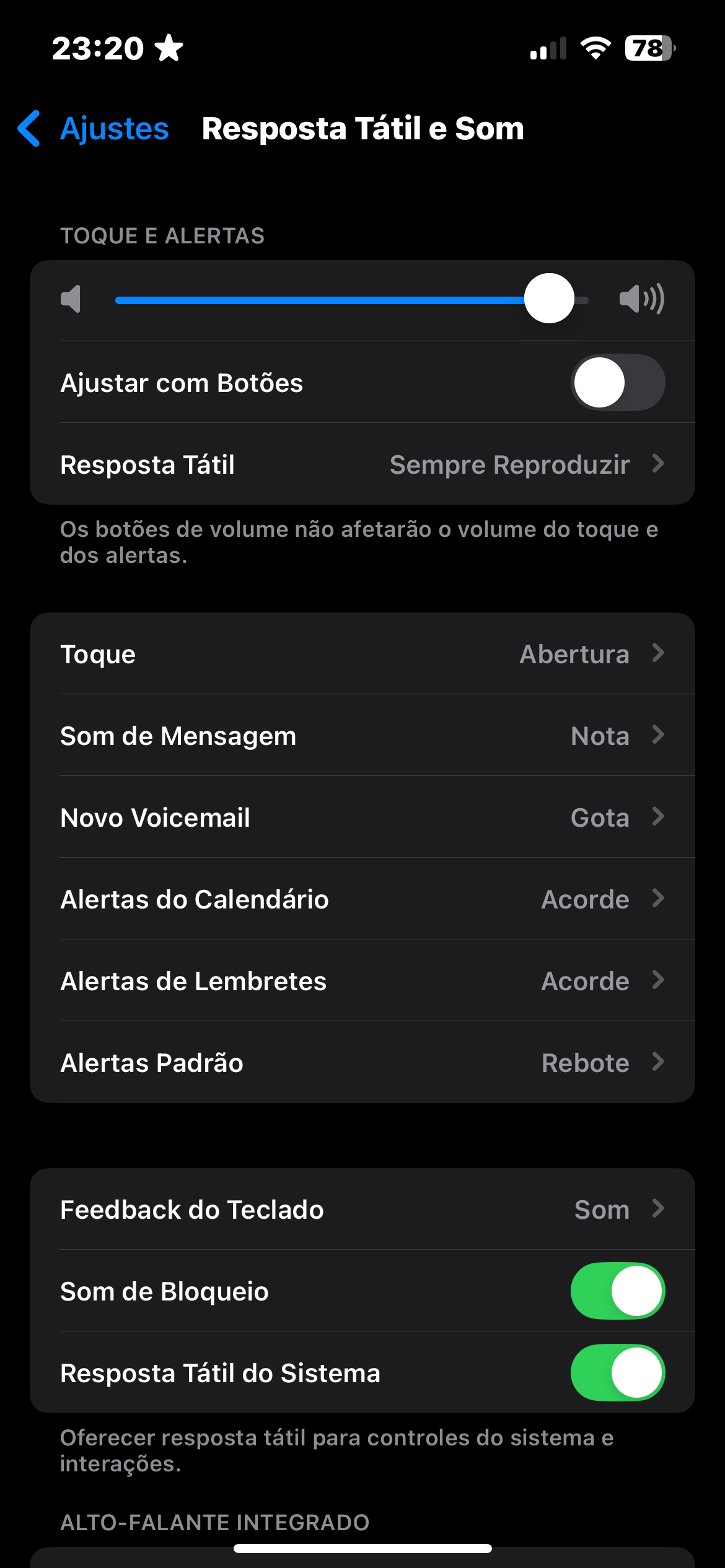Open Feedback do Teclado
Viewport: 725px width, 1568px height.
pyautogui.click(x=362, y=1209)
